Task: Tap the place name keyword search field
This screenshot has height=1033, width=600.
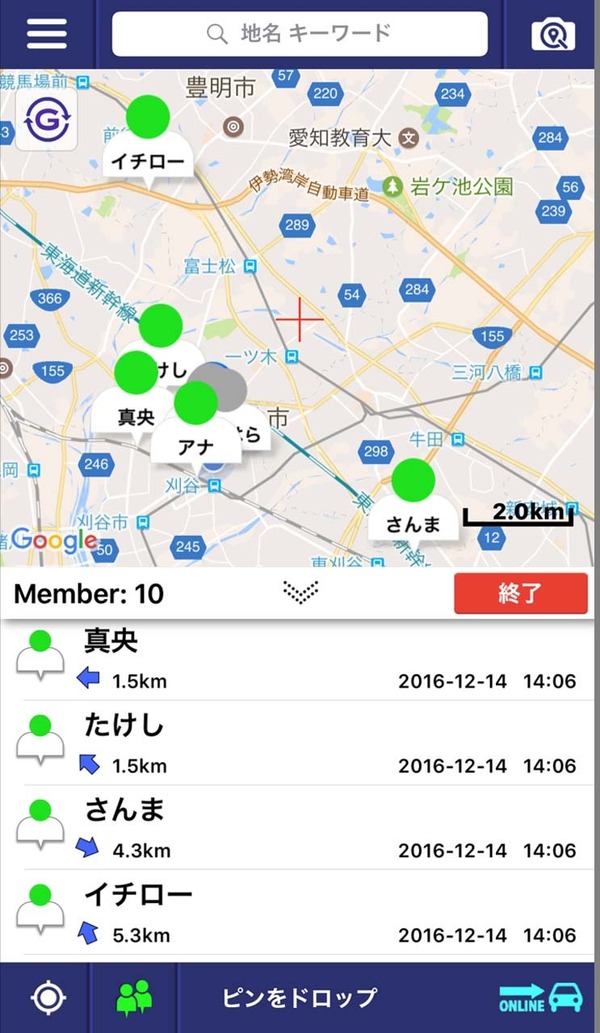Action: (300, 34)
